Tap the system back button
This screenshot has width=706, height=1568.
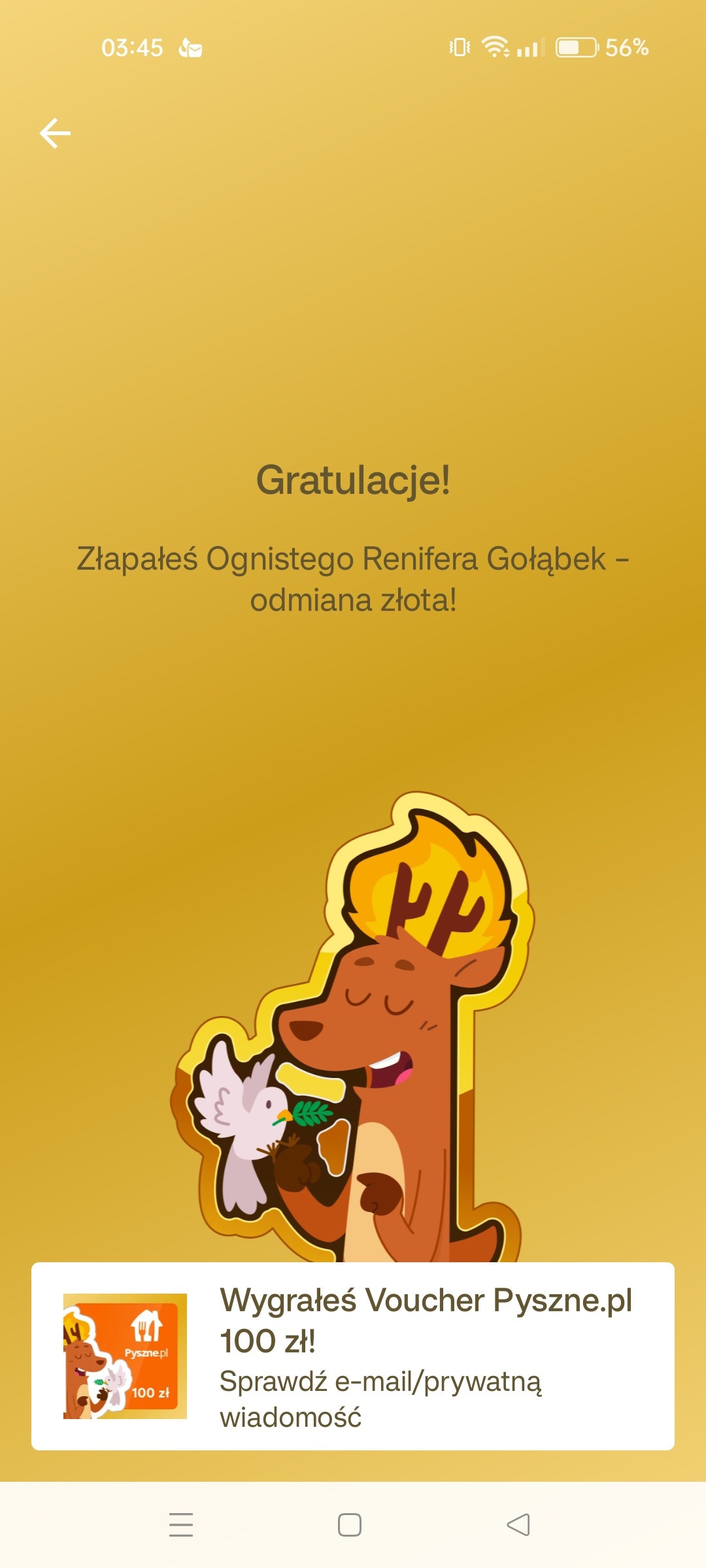point(518,1525)
